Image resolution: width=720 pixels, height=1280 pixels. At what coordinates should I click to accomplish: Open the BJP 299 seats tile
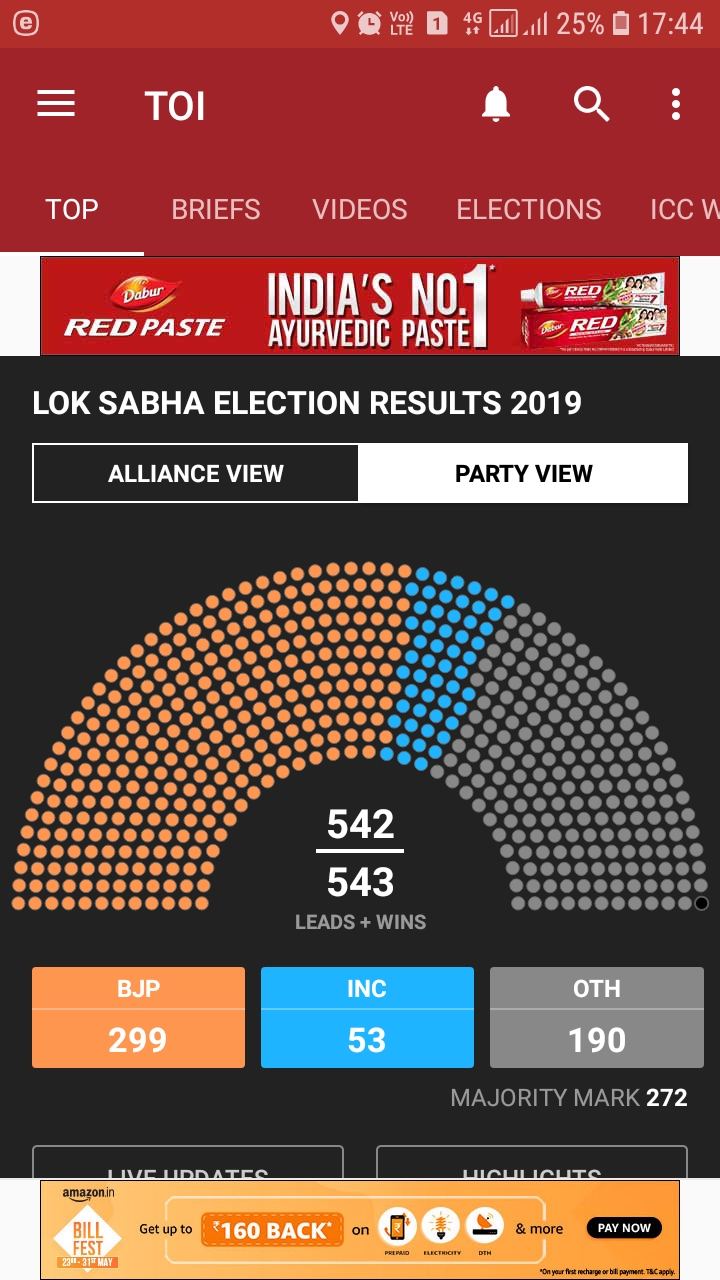coord(138,1017)
